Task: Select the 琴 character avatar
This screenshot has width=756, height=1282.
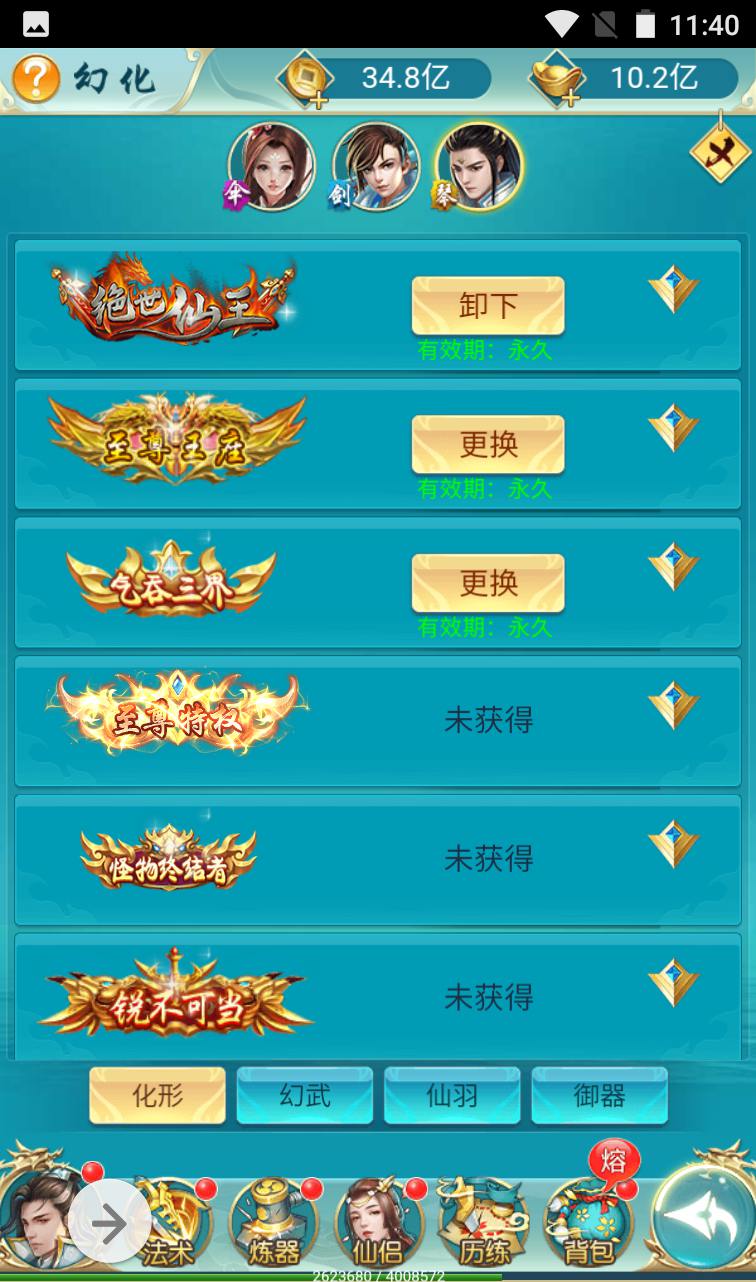Action: (480, 166)
